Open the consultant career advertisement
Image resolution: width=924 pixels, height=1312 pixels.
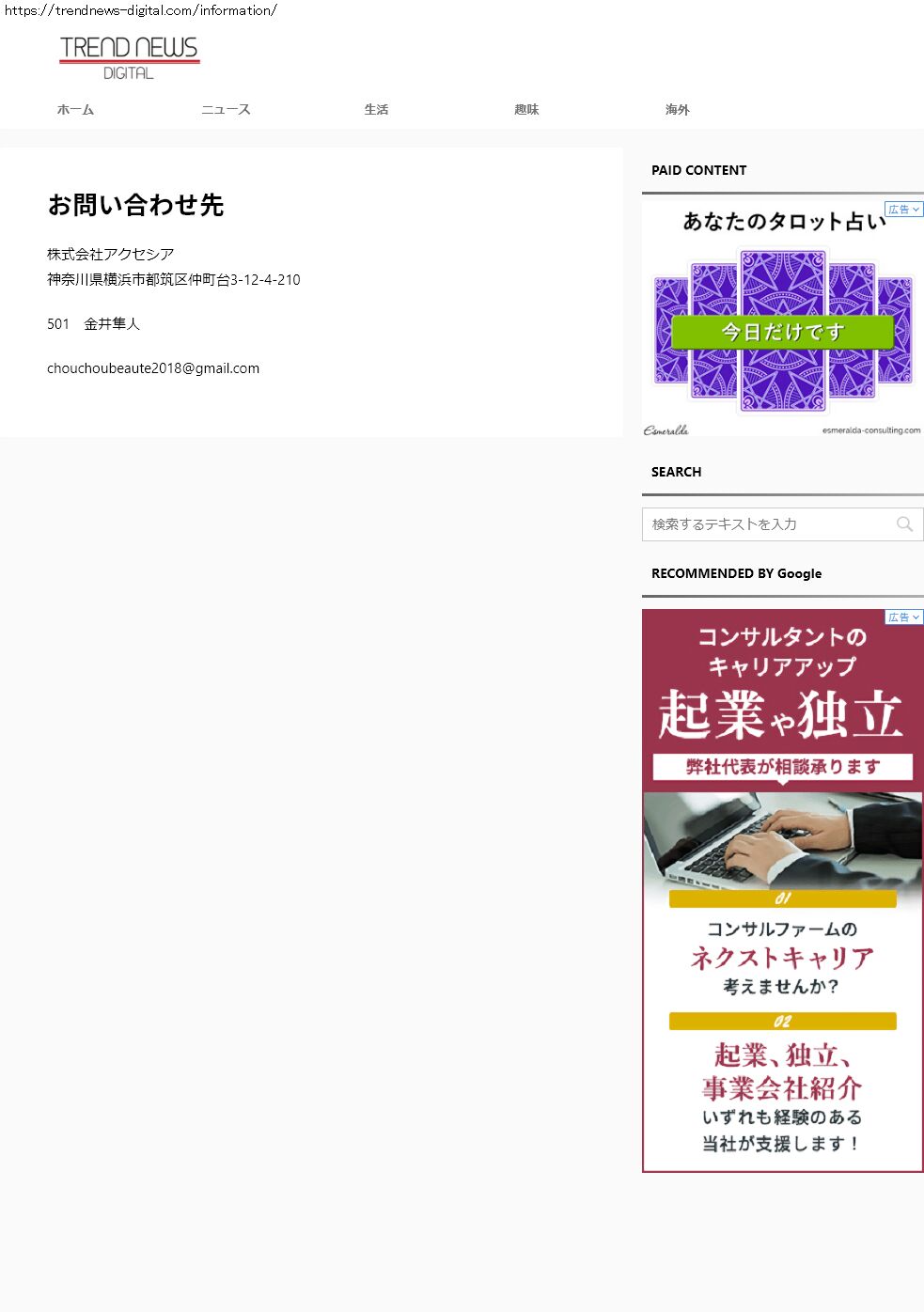pyautogui.click(x=782, y=893)
